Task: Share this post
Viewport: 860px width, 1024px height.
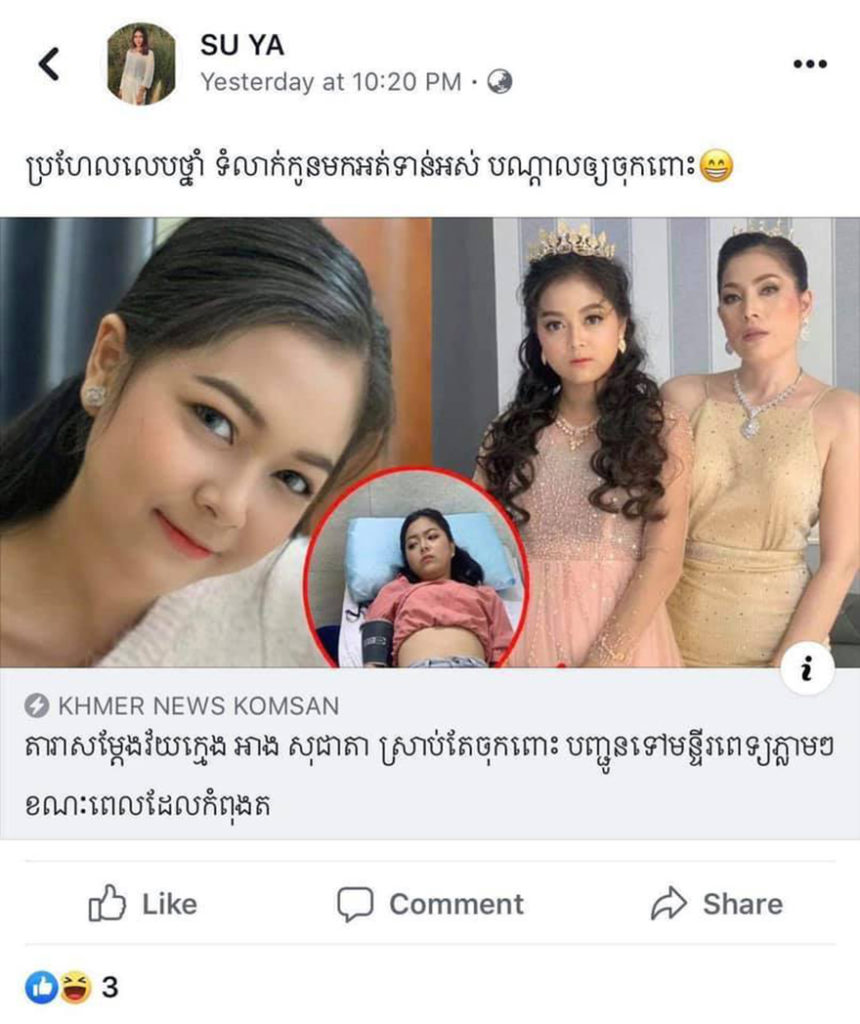Action: coord(716,905)
